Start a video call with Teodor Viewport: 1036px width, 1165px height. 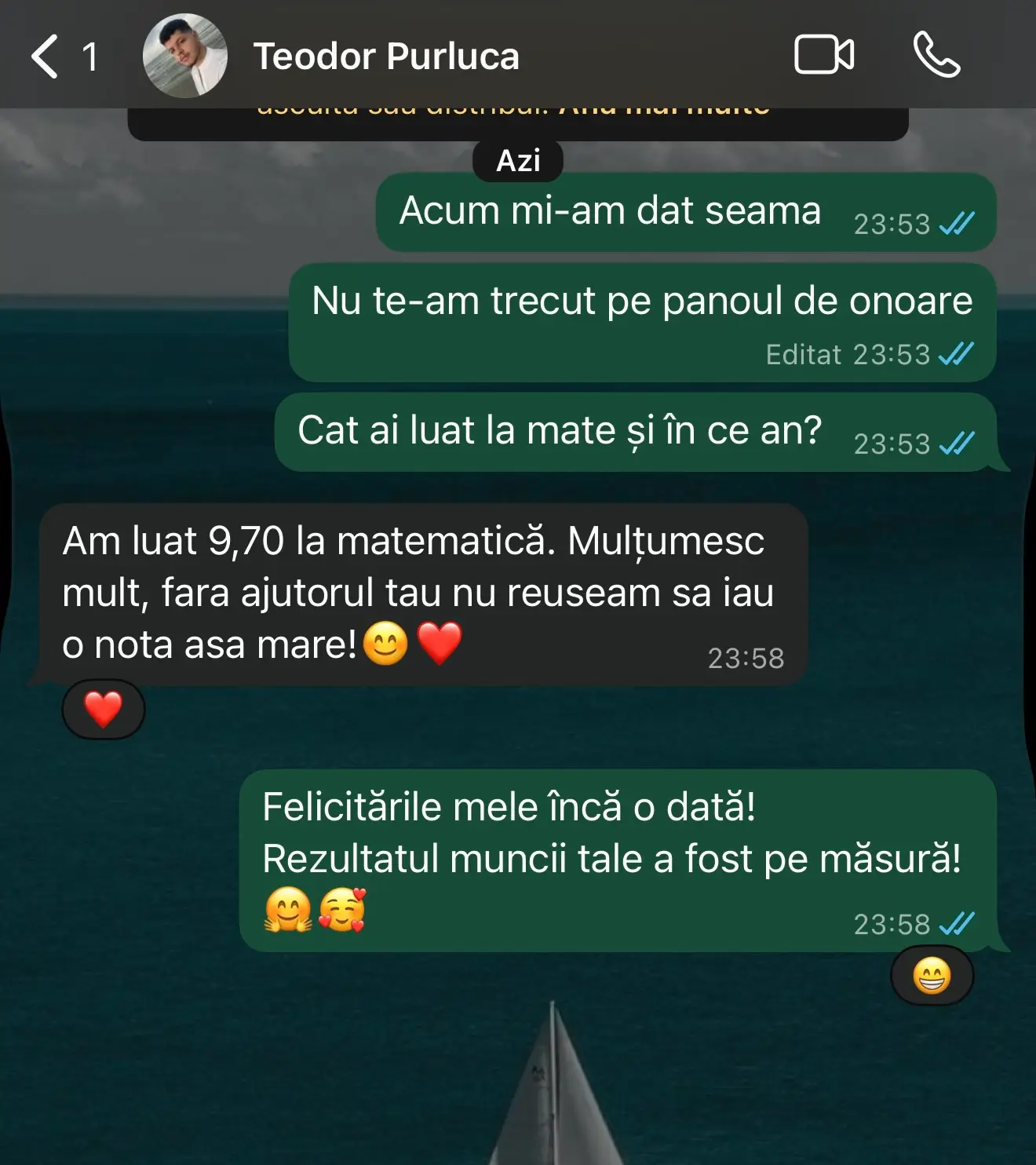click(824, 55)
